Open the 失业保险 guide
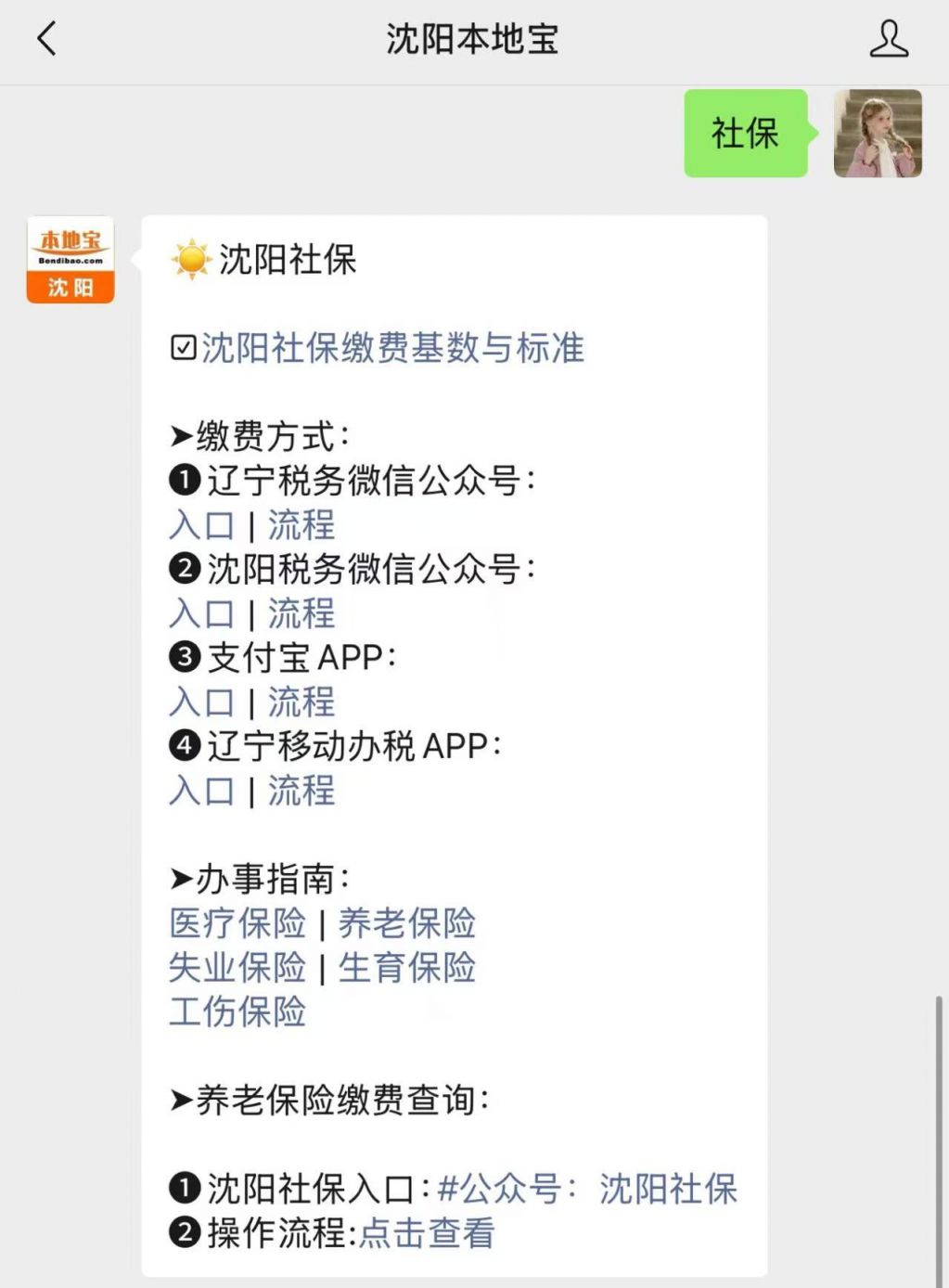949x1288 pixels. (x=237, y=968)
